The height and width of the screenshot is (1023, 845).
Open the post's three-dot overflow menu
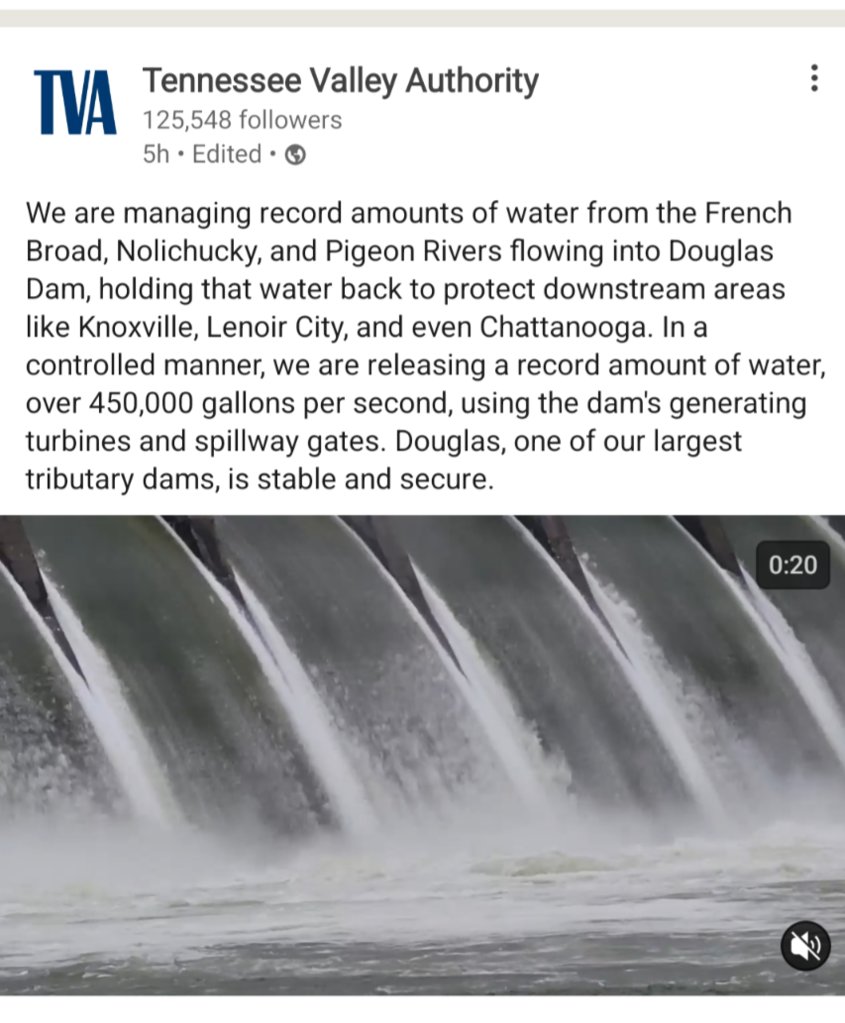(814, 78)
